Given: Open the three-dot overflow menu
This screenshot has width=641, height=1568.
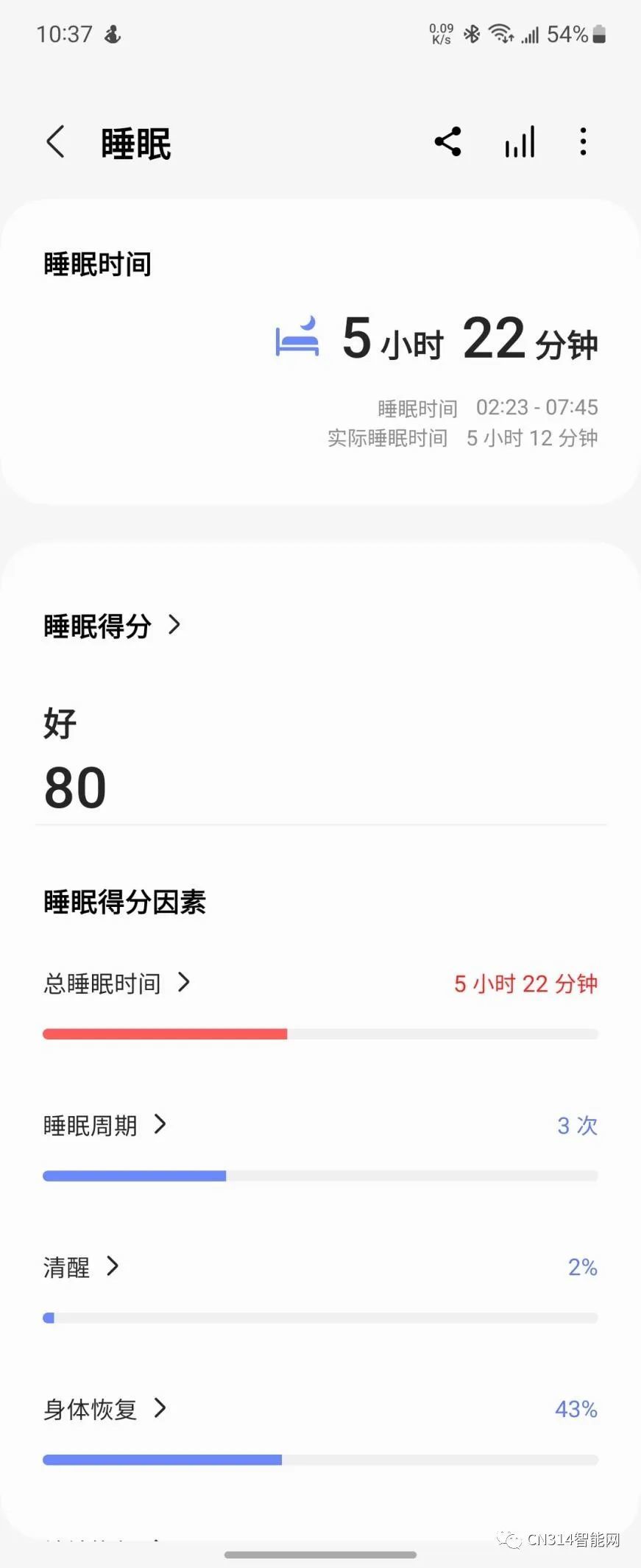Looking at the screenshot, I should click(x=583, y=141).
